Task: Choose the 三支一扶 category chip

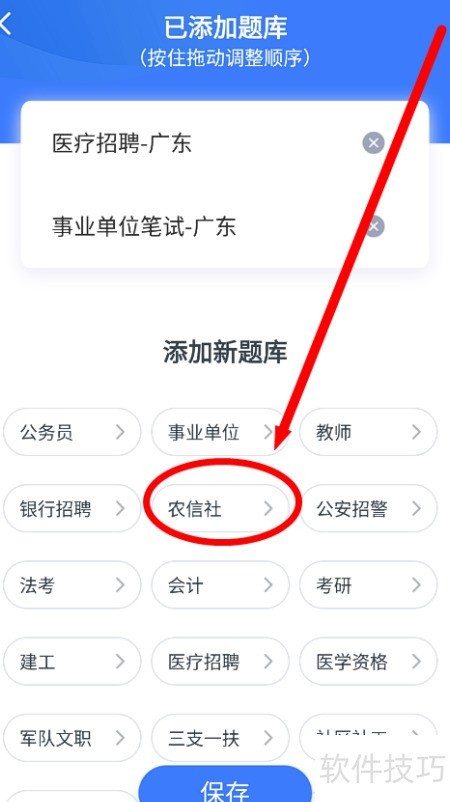Action: tap(220, 738)
